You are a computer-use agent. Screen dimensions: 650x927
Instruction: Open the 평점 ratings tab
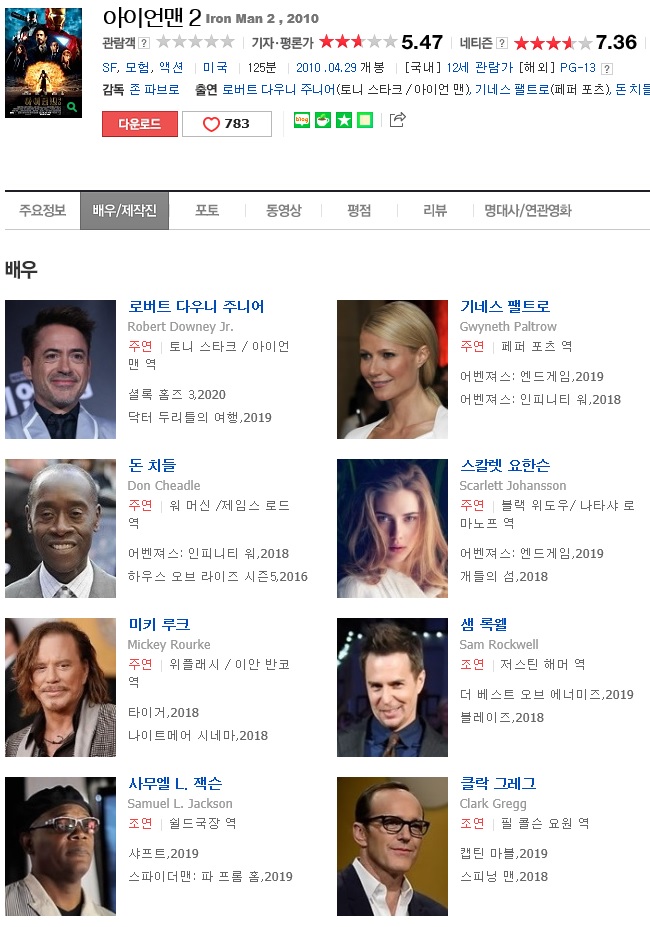pos(359,211)
